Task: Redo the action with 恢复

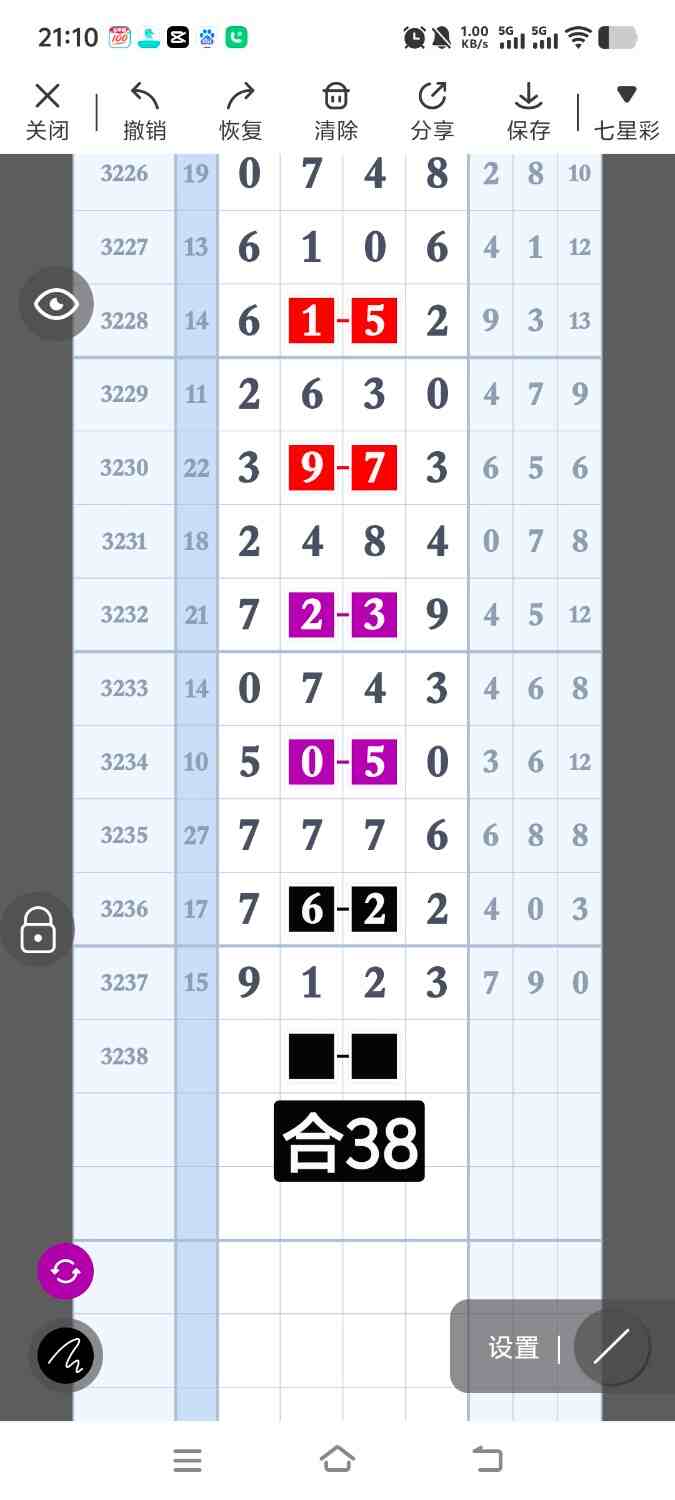Action: tap(240, 111)
